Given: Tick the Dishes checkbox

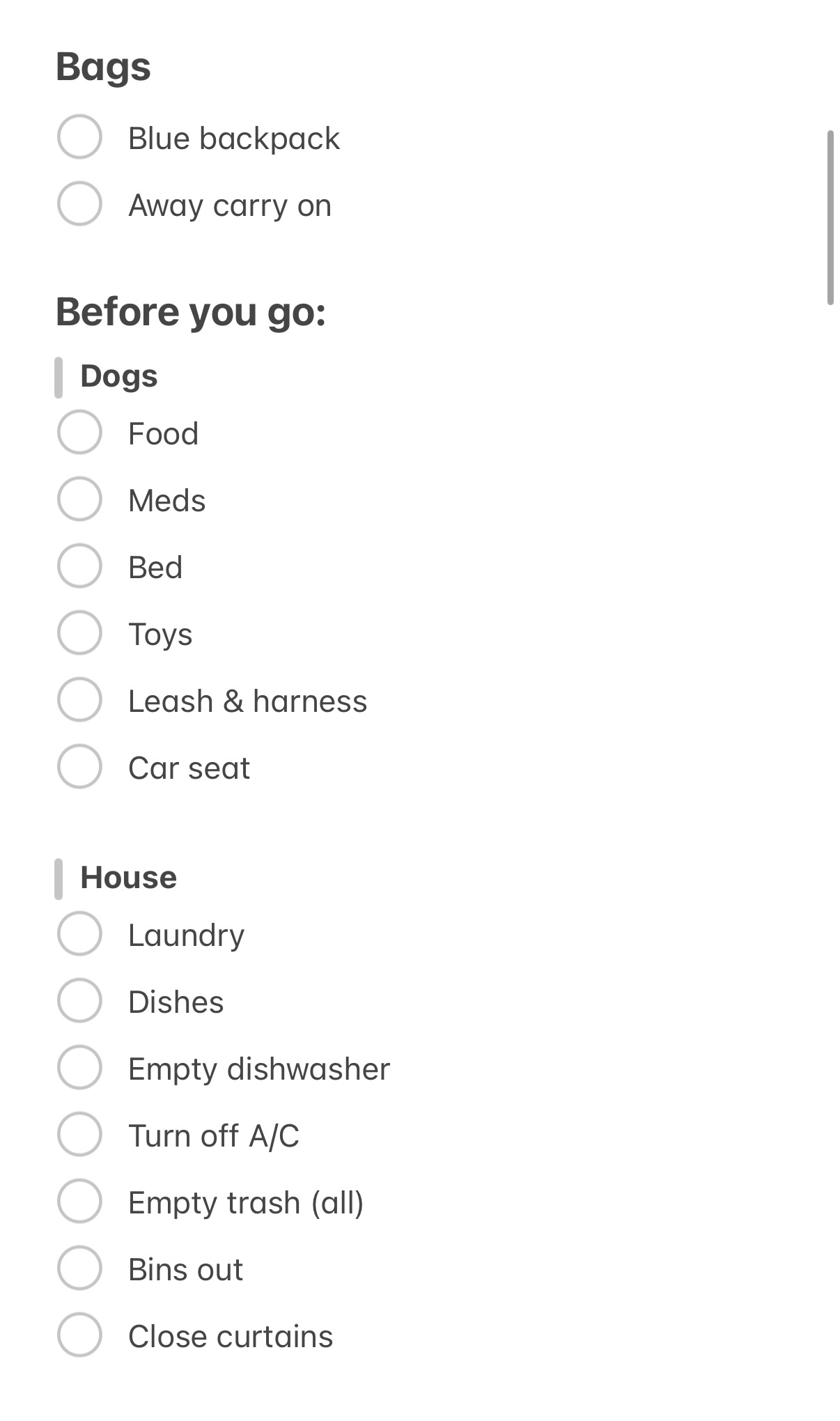Looking at the screenshot, I should tap(79, 1001).
